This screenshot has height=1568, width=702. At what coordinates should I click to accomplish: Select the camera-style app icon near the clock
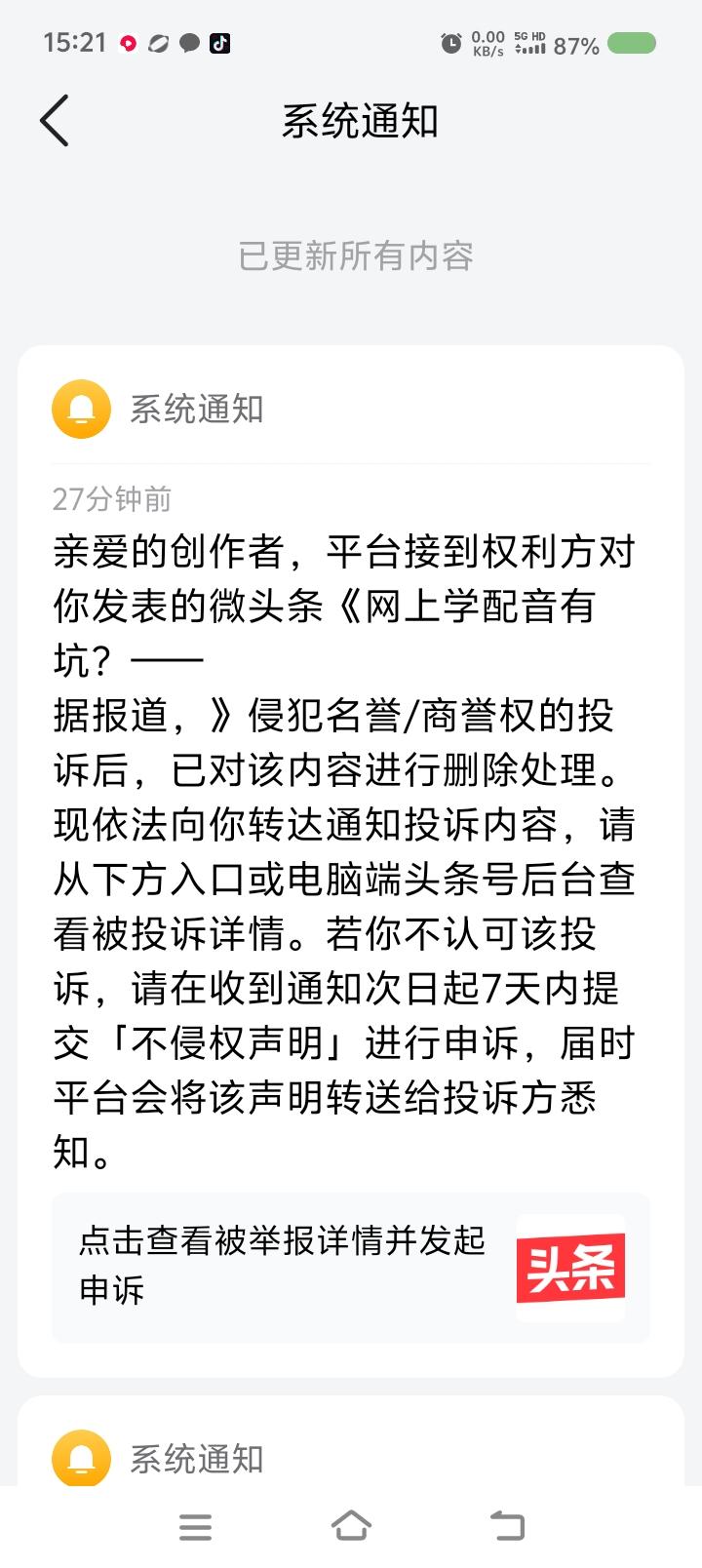[x=128, y=42]
